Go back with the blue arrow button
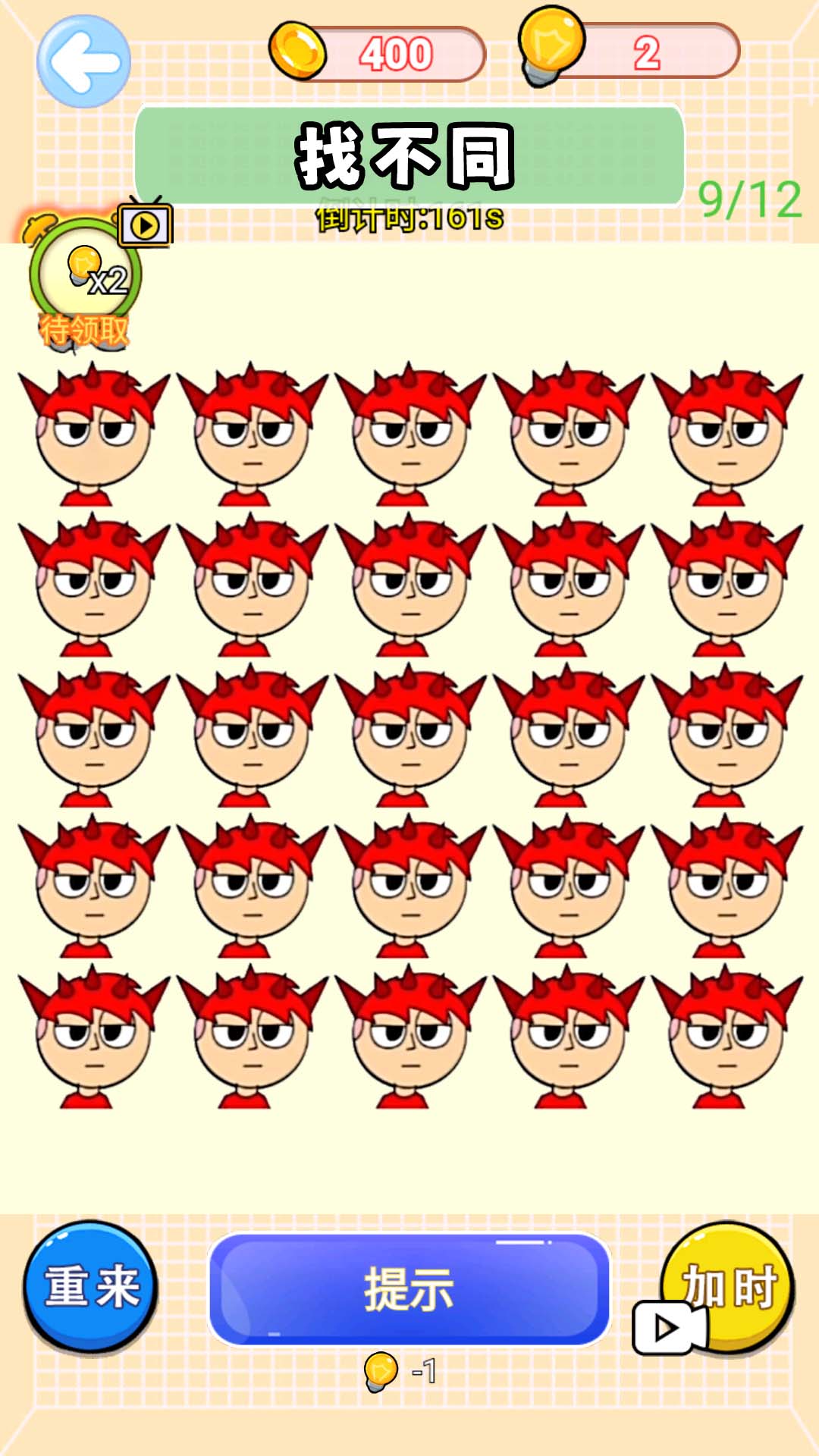 83,61
